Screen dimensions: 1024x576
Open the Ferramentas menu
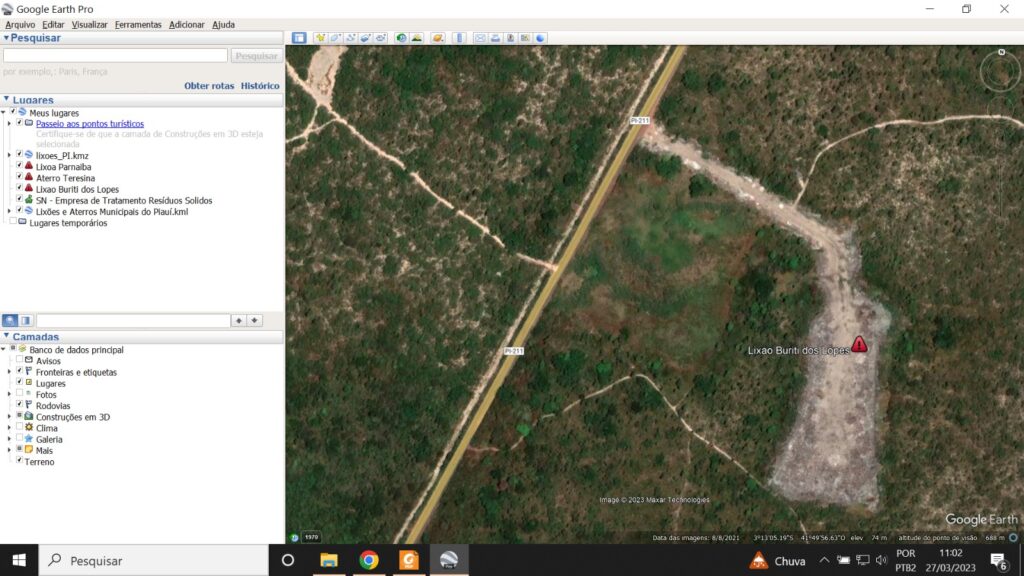click(x=138, y=24)
